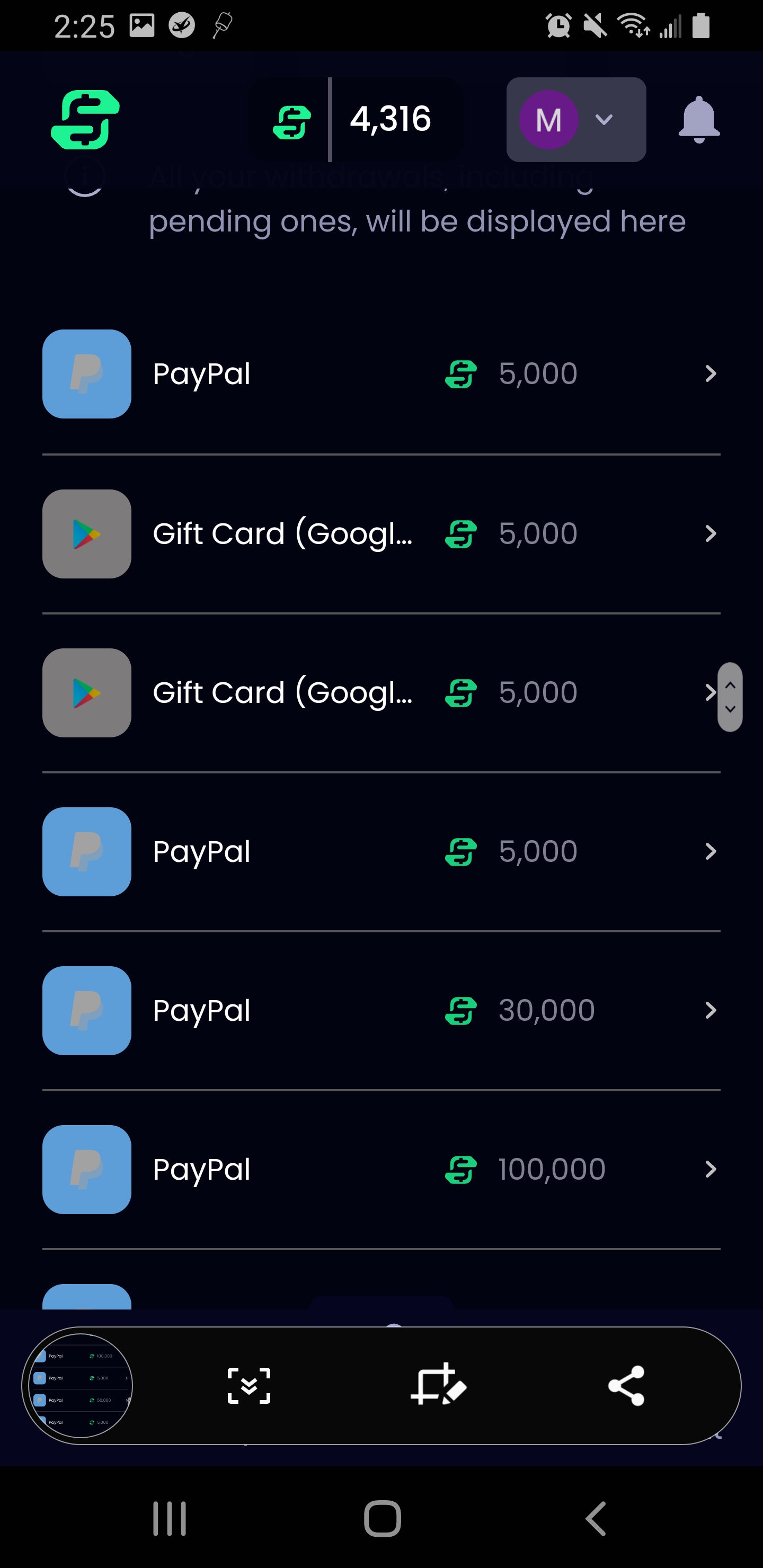Screen dimensions: 763x1568
Task: Expand the profile dropdown chevron next to M
Action: (604, 120)
